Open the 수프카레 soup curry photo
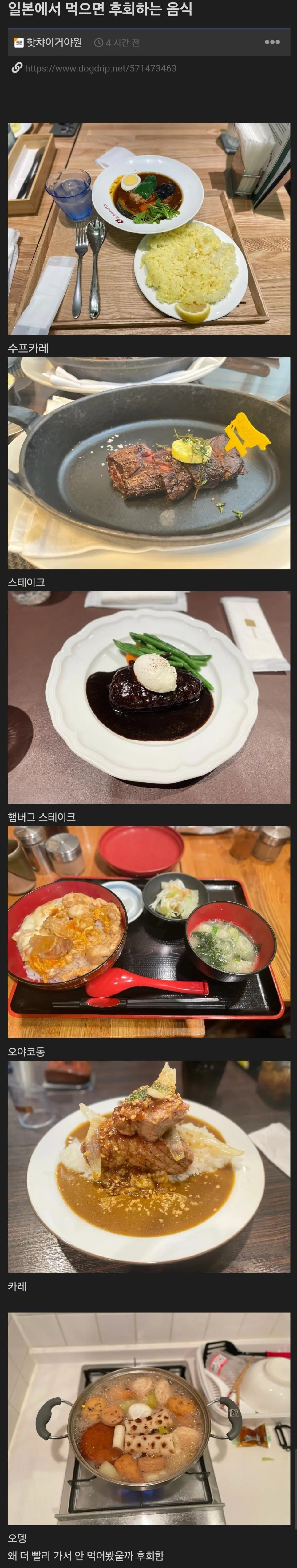Screen dimensions: 297x1568 [x=148, y=229]
